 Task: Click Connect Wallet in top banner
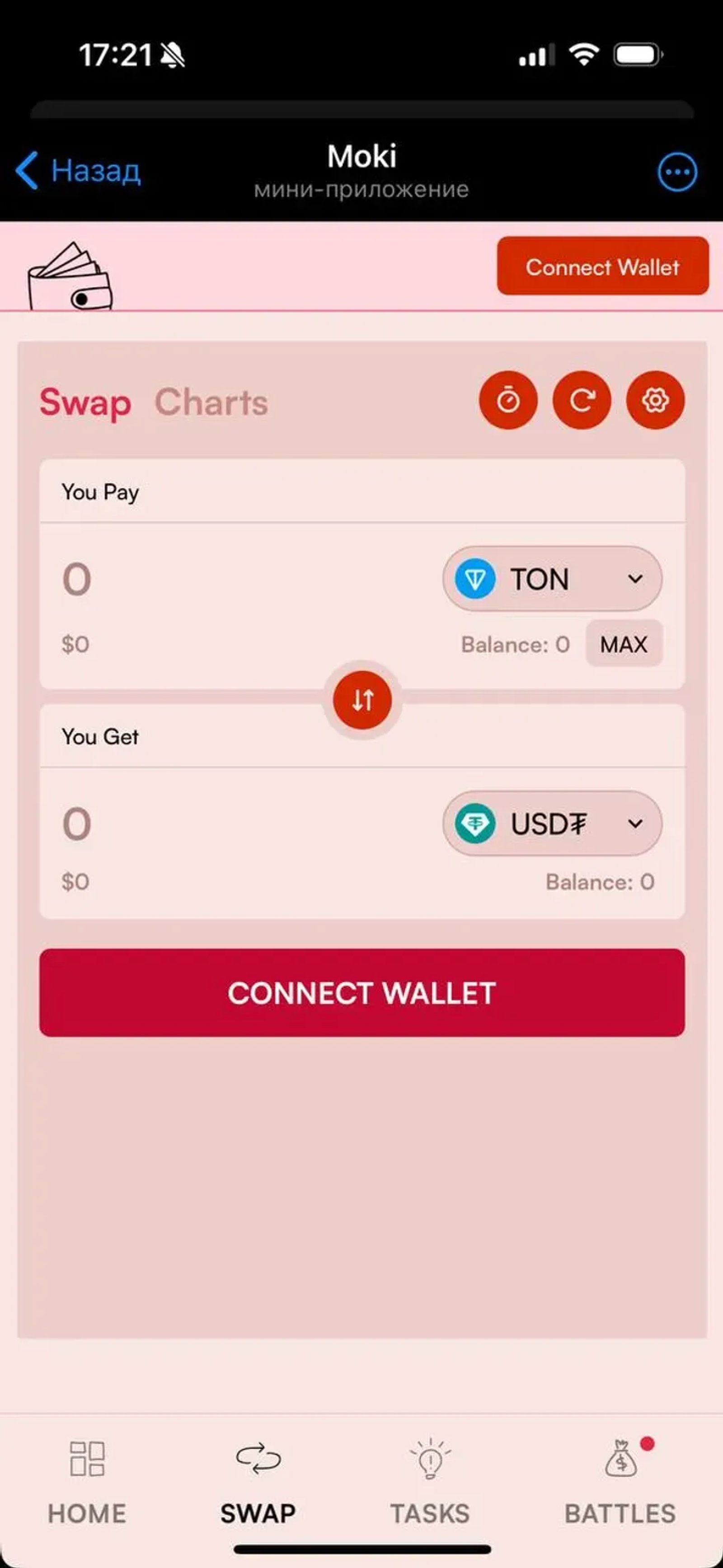[x=602, y=267]
